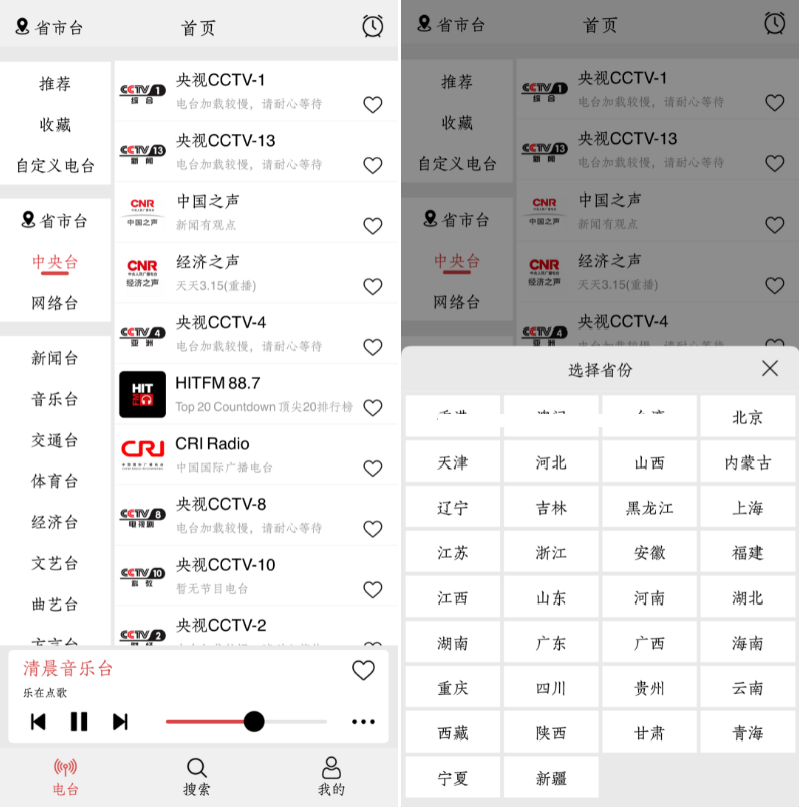The width and height of the screenshot is (799, 807).
Task: Pick 四川 from the province list
Action: [551, 688]
